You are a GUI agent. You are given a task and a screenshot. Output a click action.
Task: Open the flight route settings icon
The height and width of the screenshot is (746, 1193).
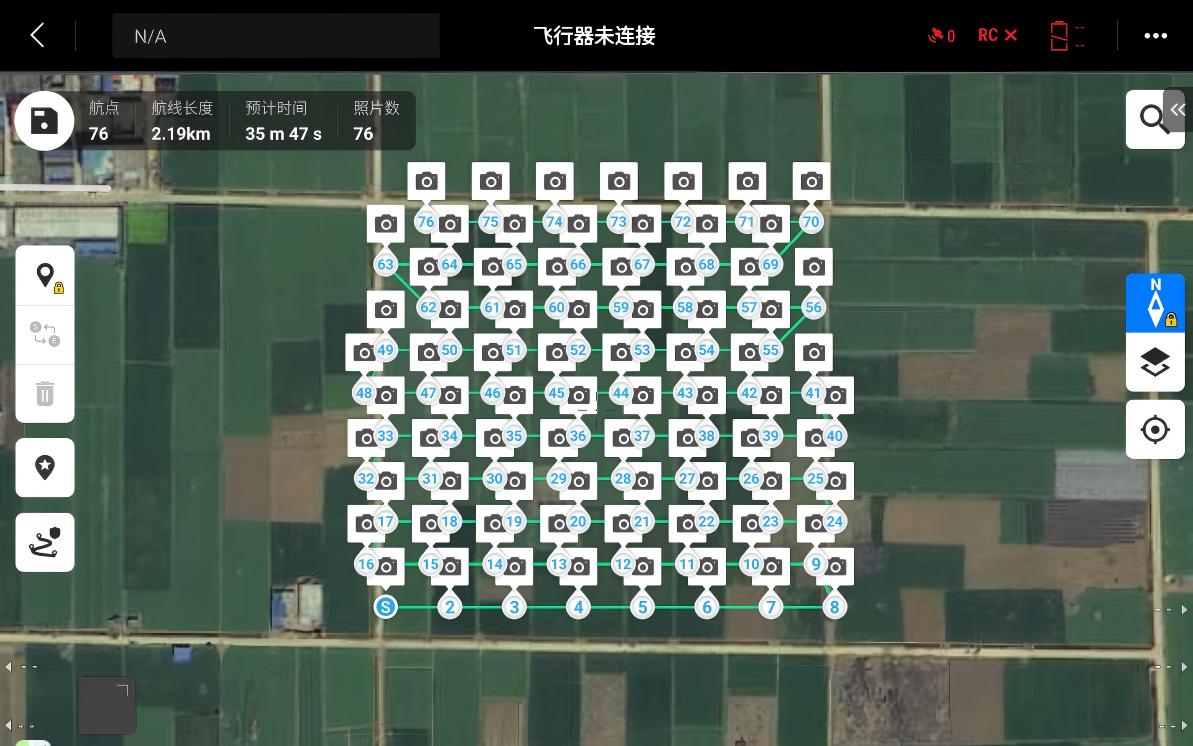[x=45, y=542]
